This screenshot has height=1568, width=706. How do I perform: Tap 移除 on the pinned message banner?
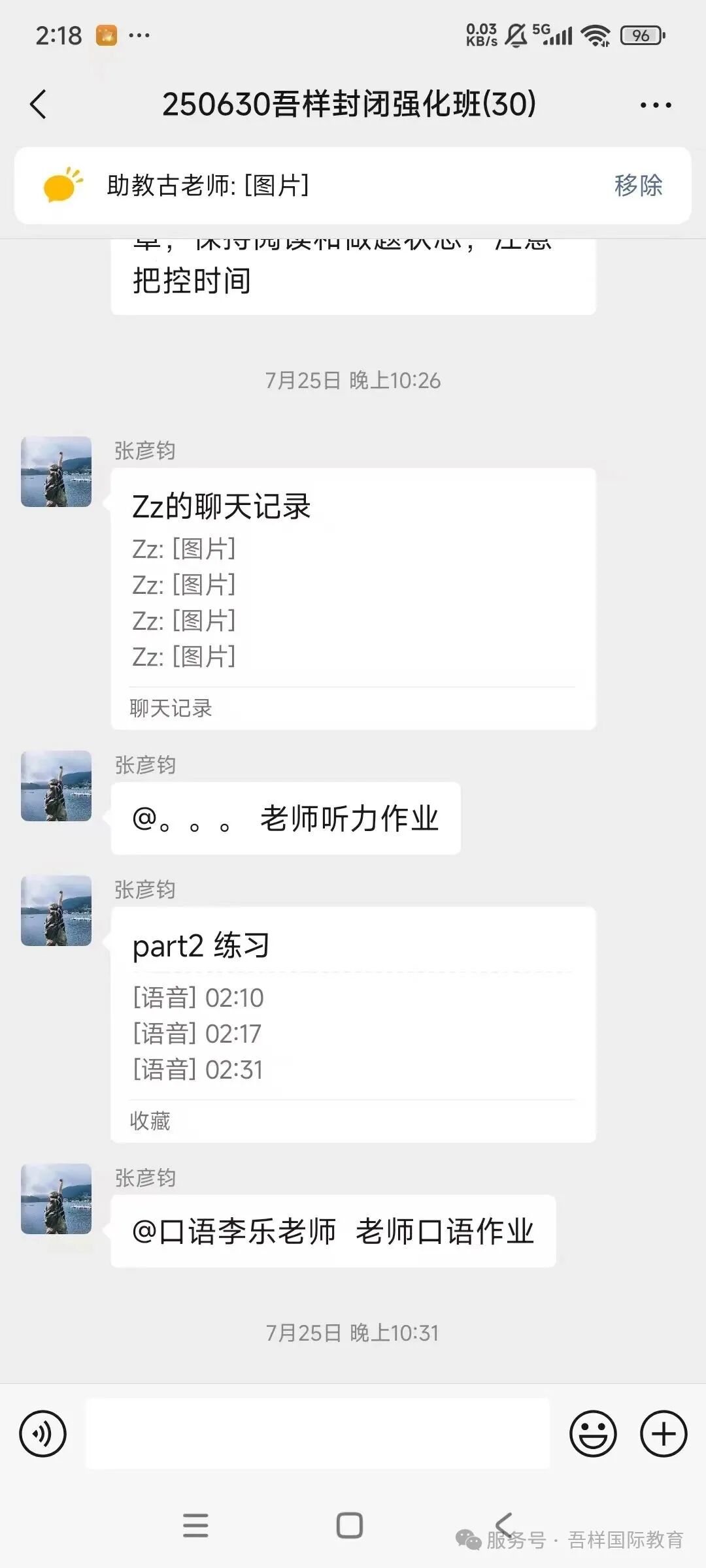coord(638,186)
